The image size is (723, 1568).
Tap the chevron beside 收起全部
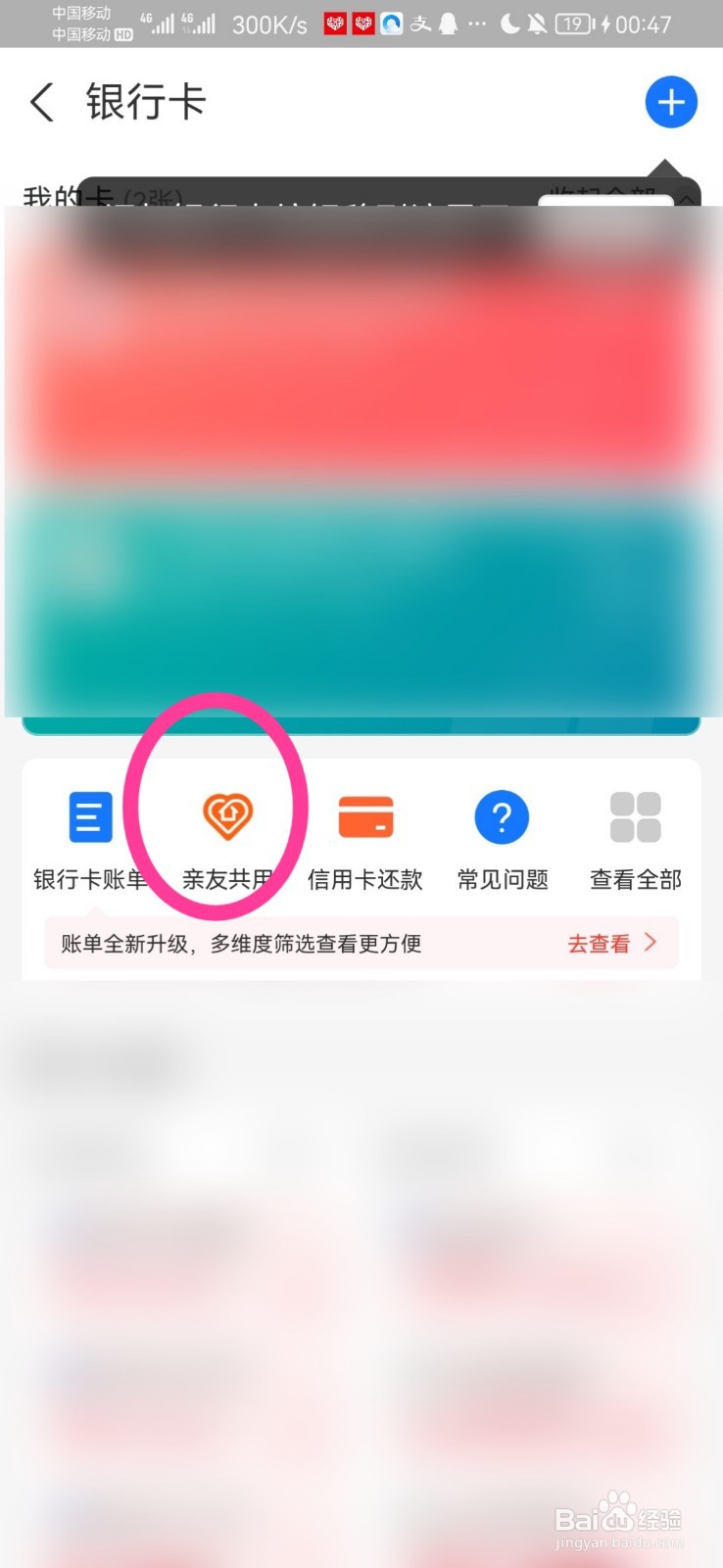coord(685,196)
